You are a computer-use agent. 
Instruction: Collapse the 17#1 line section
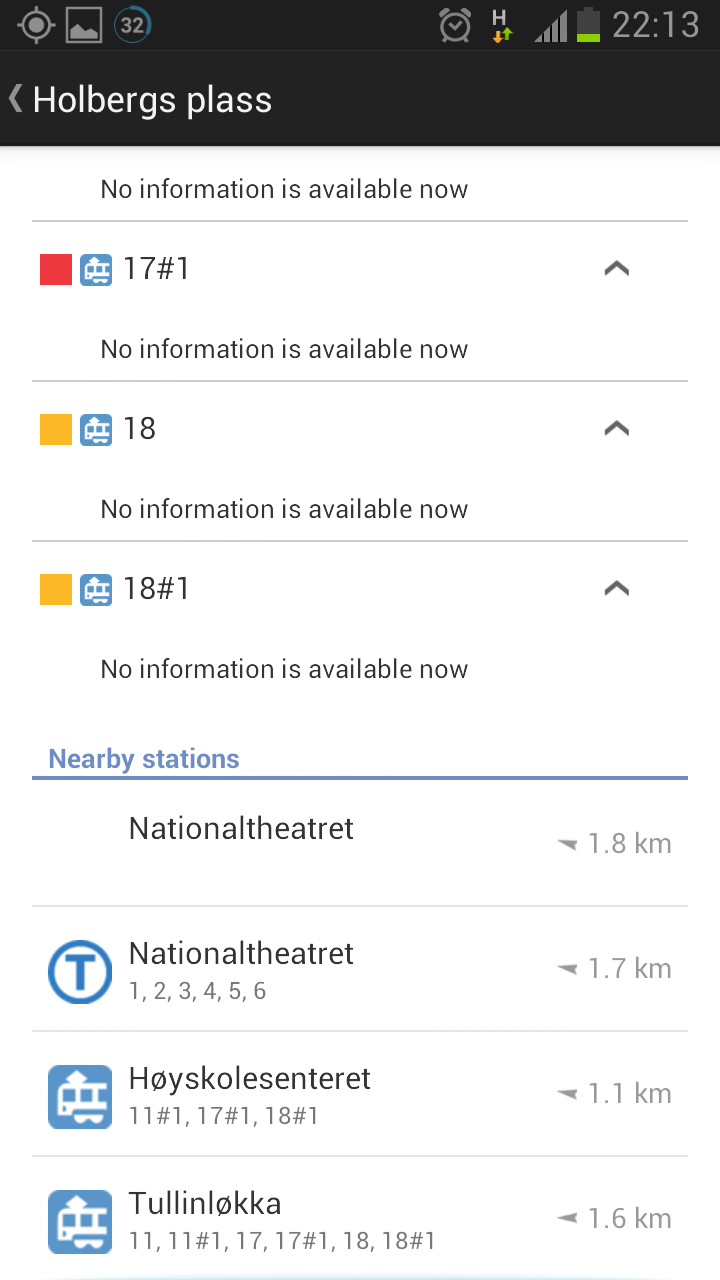tap(617, 268)
